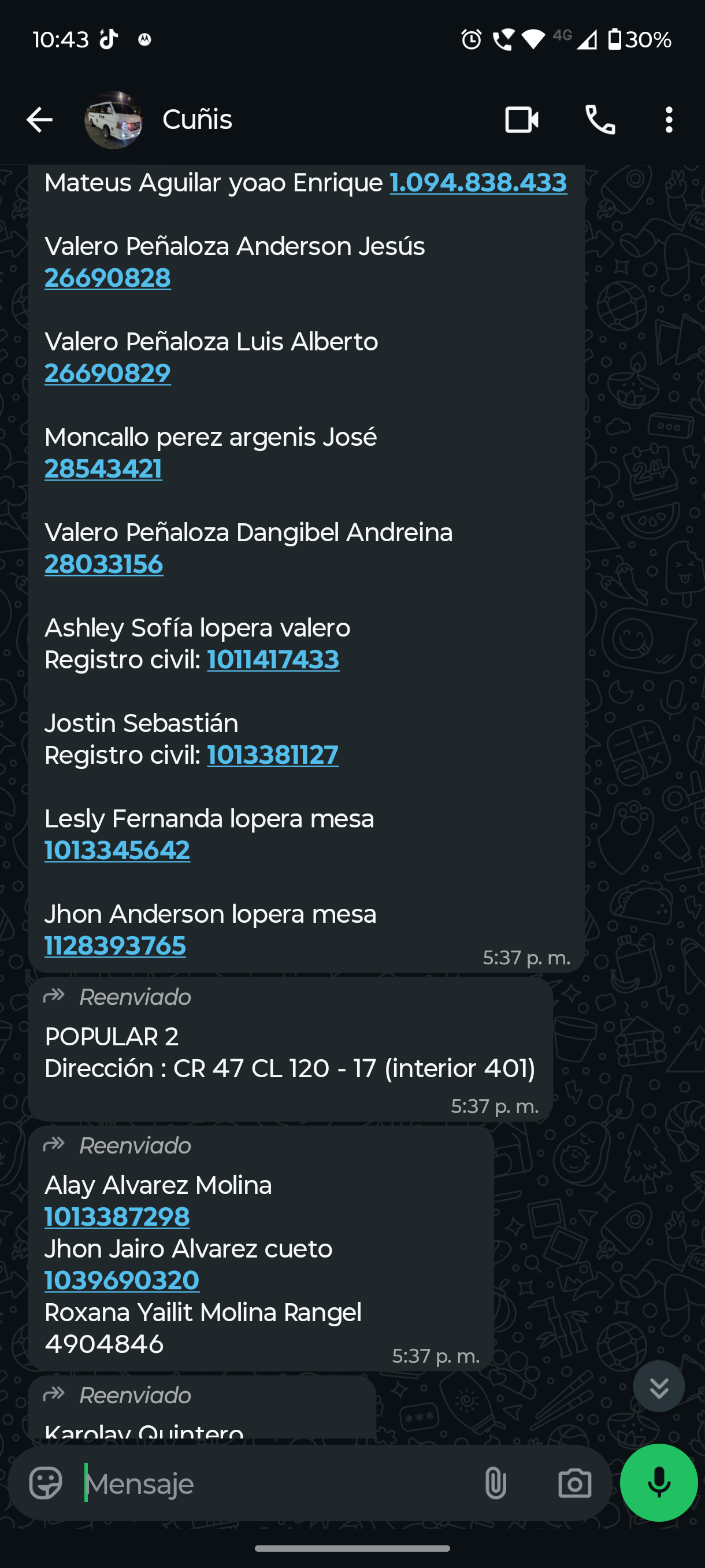Open the emoji picker
Image resolution: width=705 pixels, height=1568 pixels.
(46, 1484)
